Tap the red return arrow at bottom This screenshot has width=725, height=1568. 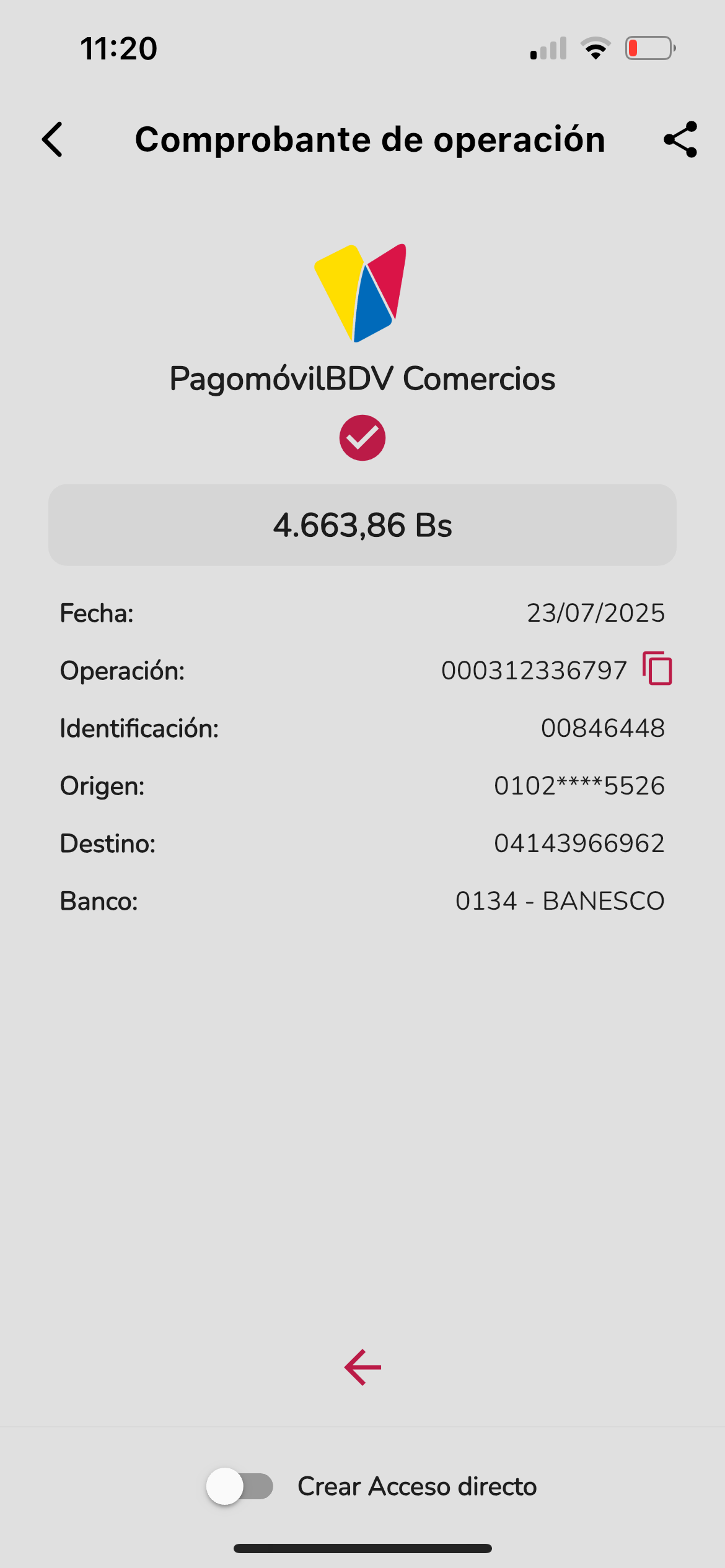click(362, 1367)
